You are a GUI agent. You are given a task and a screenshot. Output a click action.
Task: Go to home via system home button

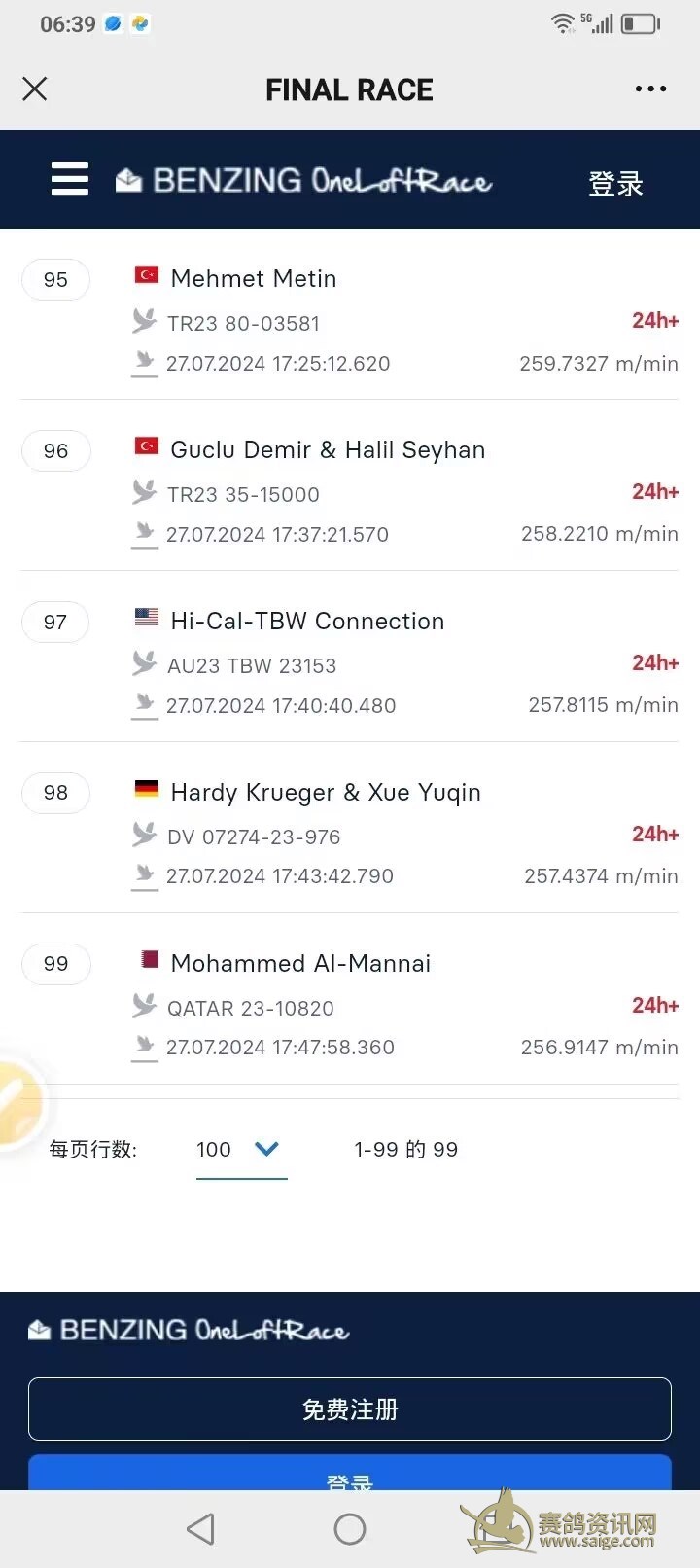(x=350, y=1529)
